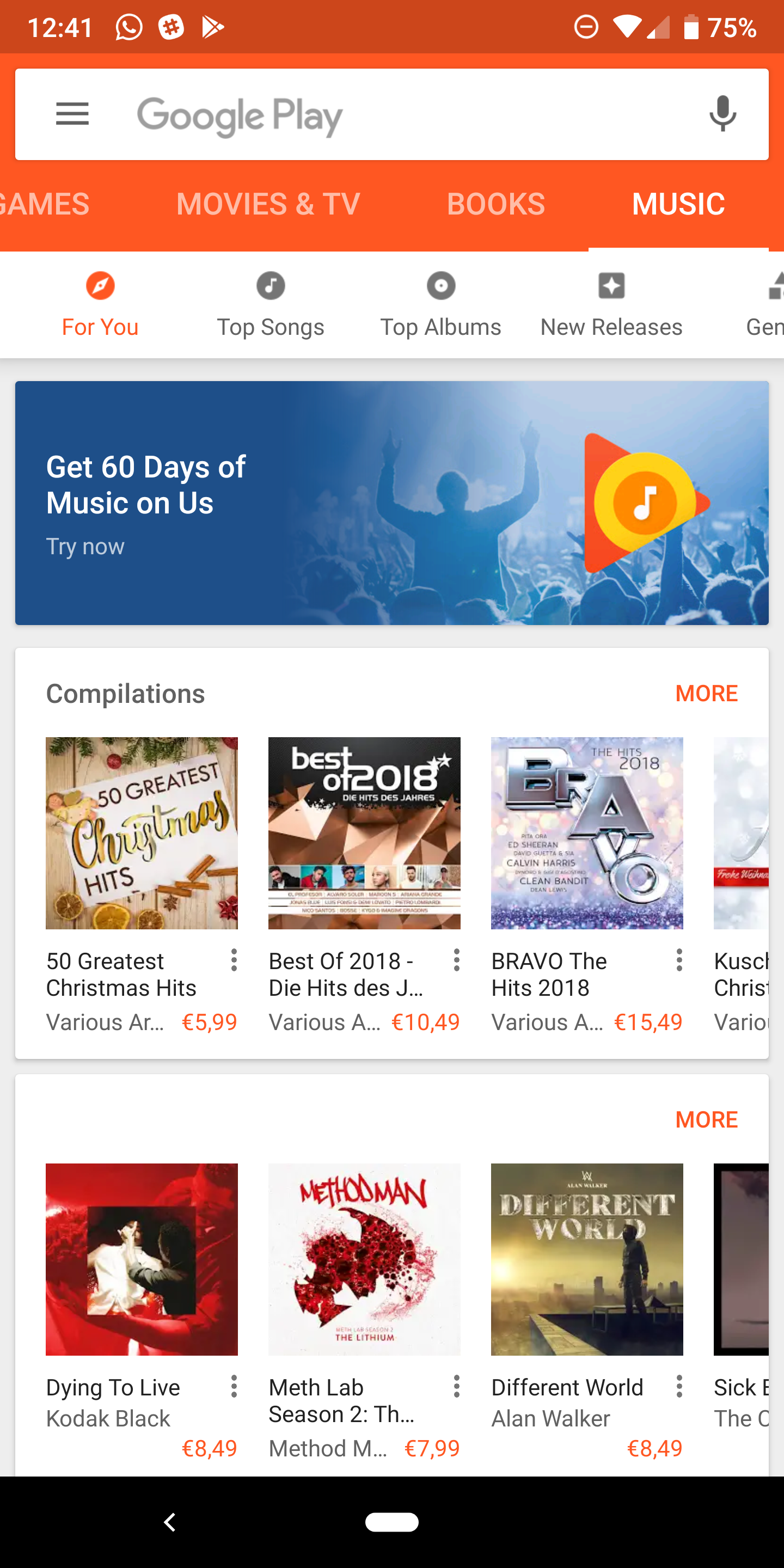The image size is (784, 1568).
Task: Select the partially visible Genres icon
Action: tap(778, 285)
